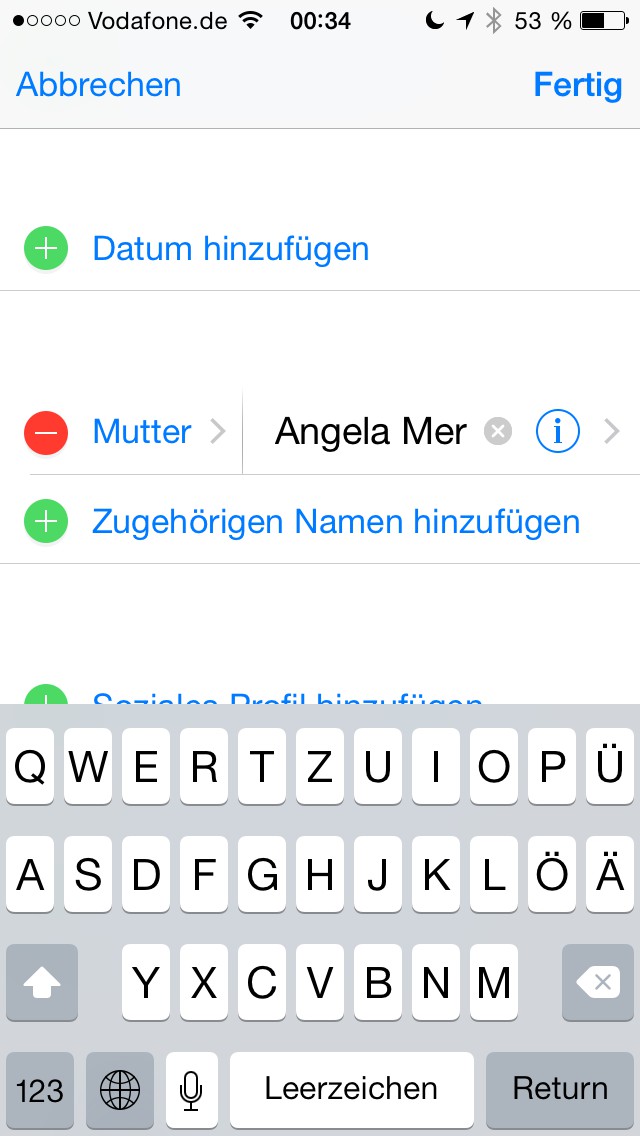Tap the Leerzeichen space bar

pos(351,1089)
